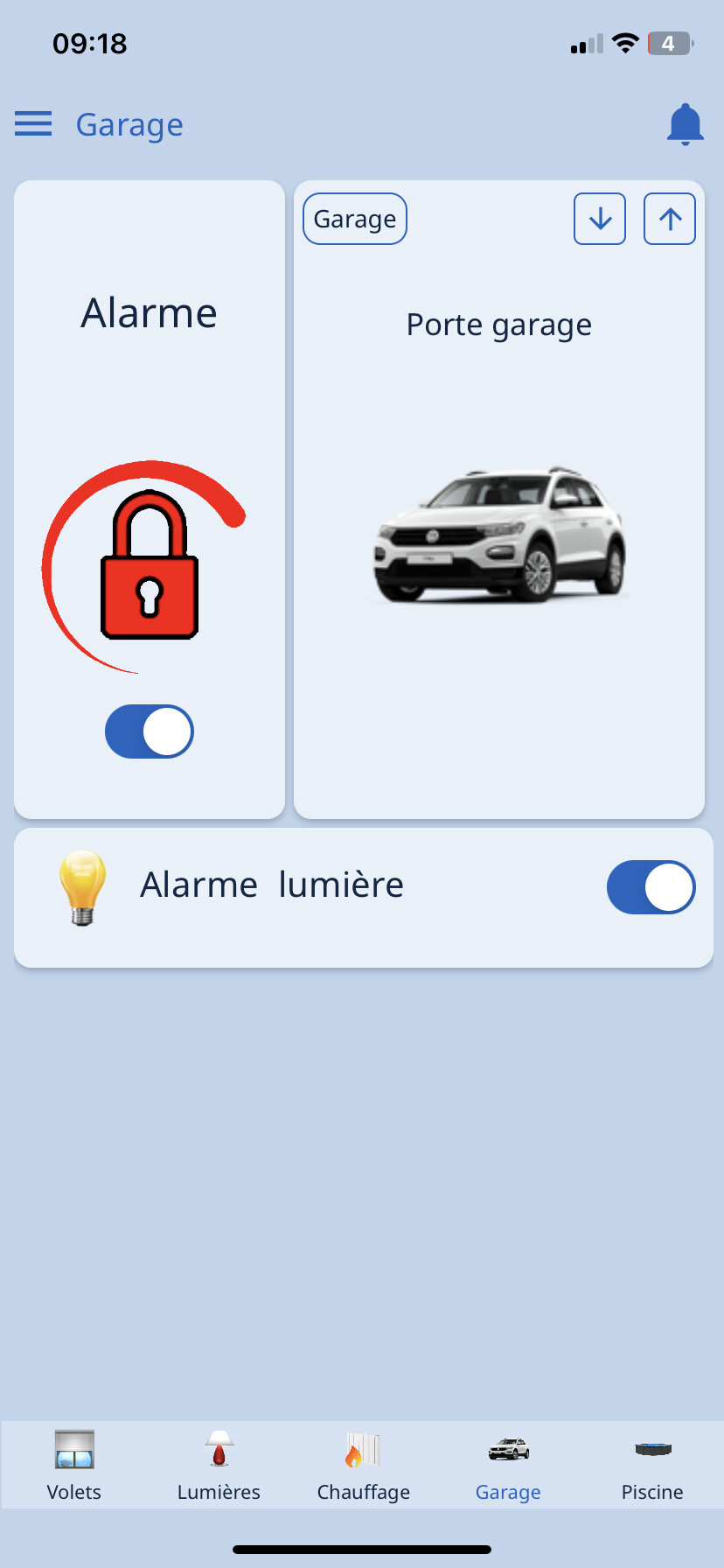
Task: Open the hamburger drawer menu
Action: click(x=33, y=124)
